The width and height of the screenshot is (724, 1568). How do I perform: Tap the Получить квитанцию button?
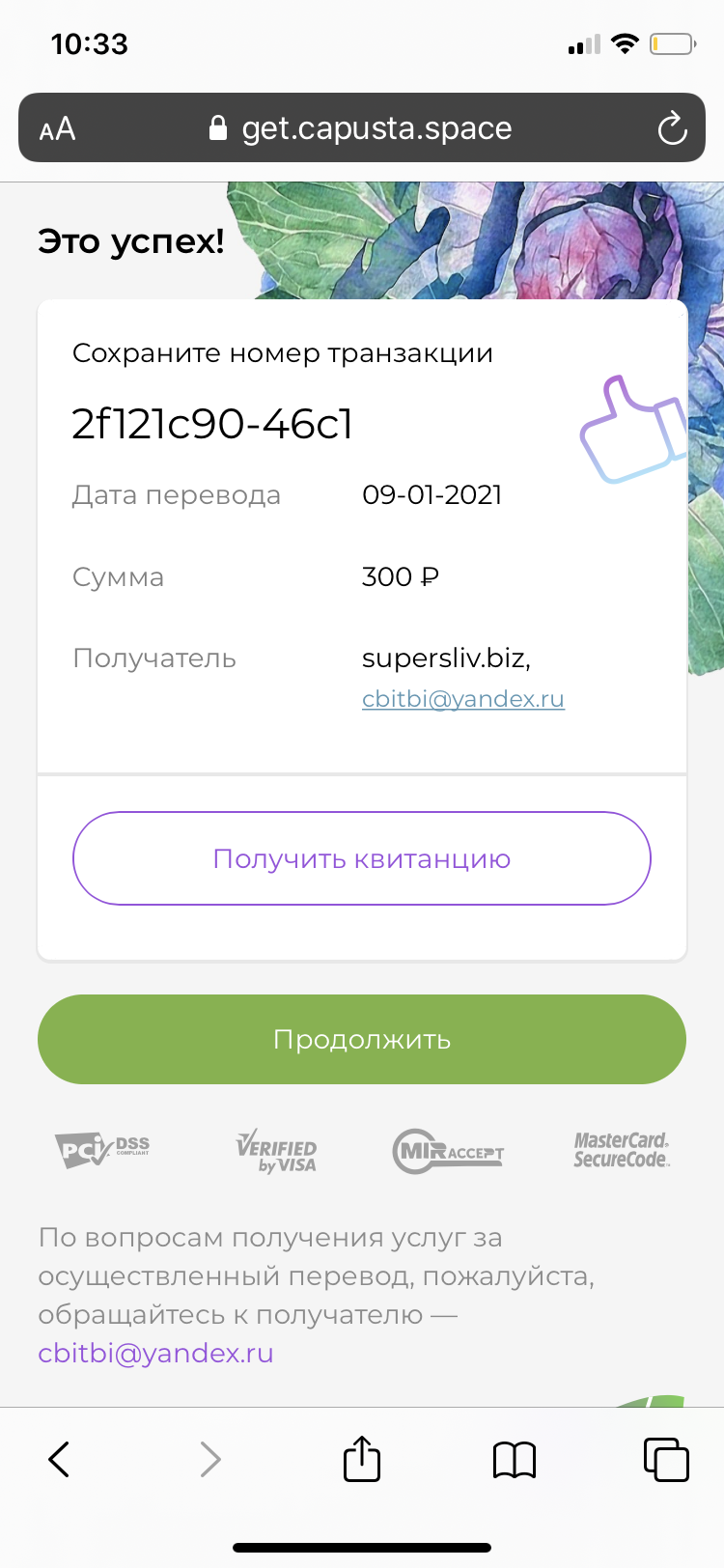pyautogui.click(x=362, y=858)
